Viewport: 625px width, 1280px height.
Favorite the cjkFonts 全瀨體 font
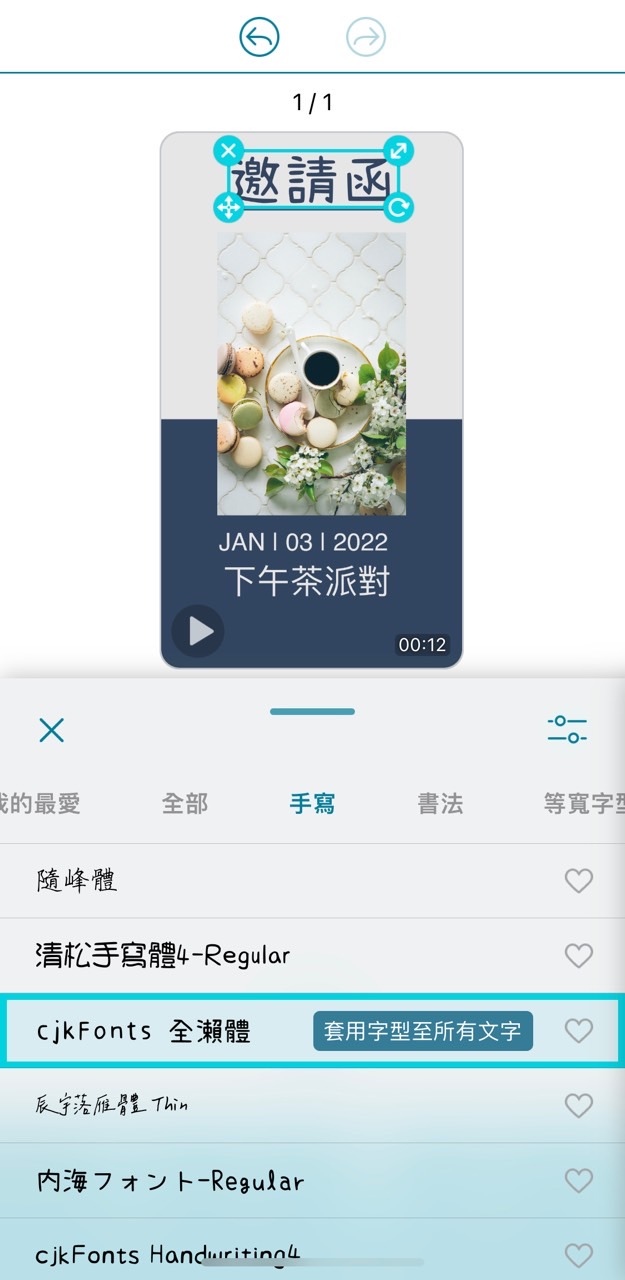coord(579,1031)
